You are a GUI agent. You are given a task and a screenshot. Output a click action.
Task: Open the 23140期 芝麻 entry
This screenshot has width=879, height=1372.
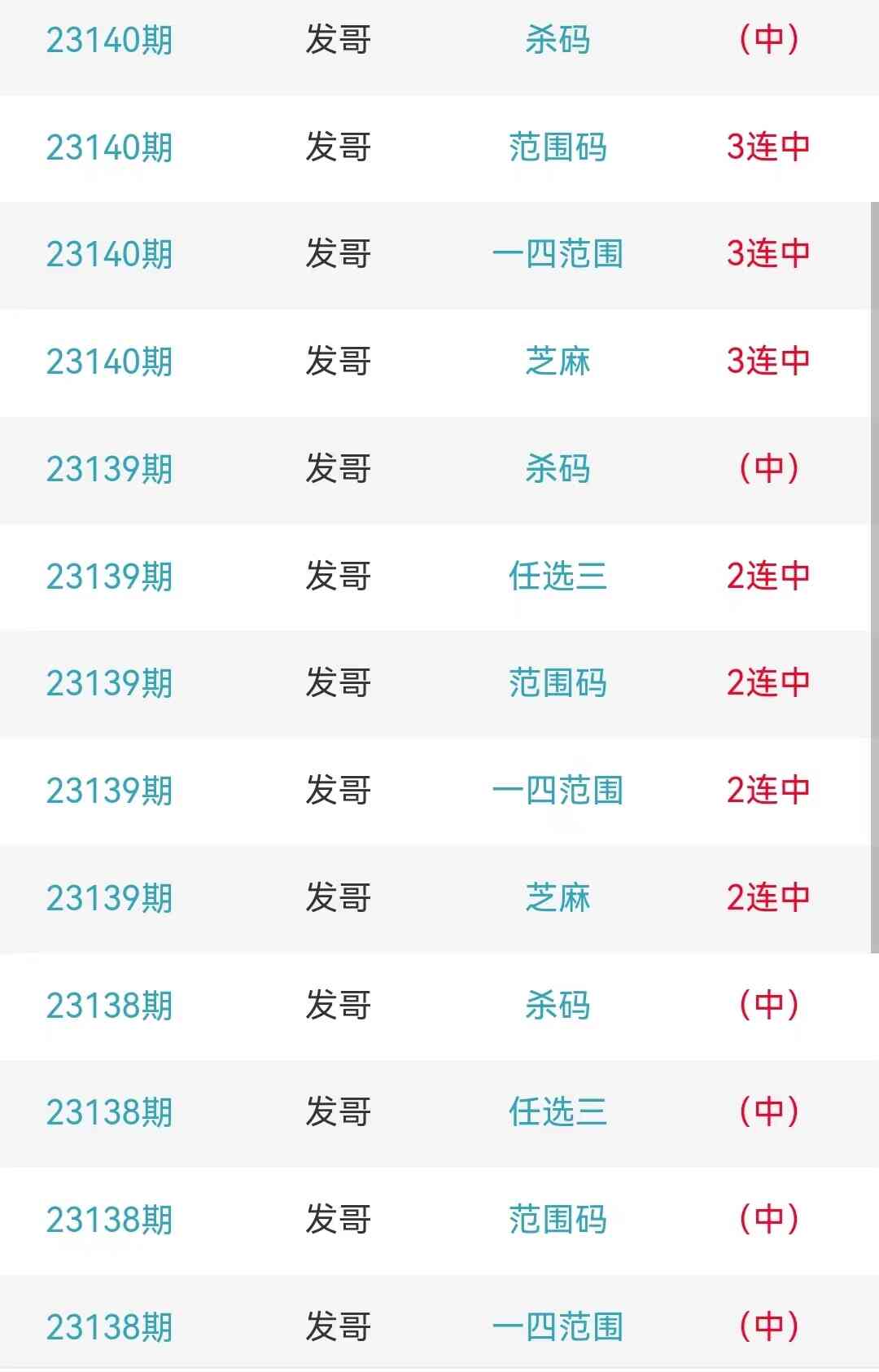(x=558, y=362)
